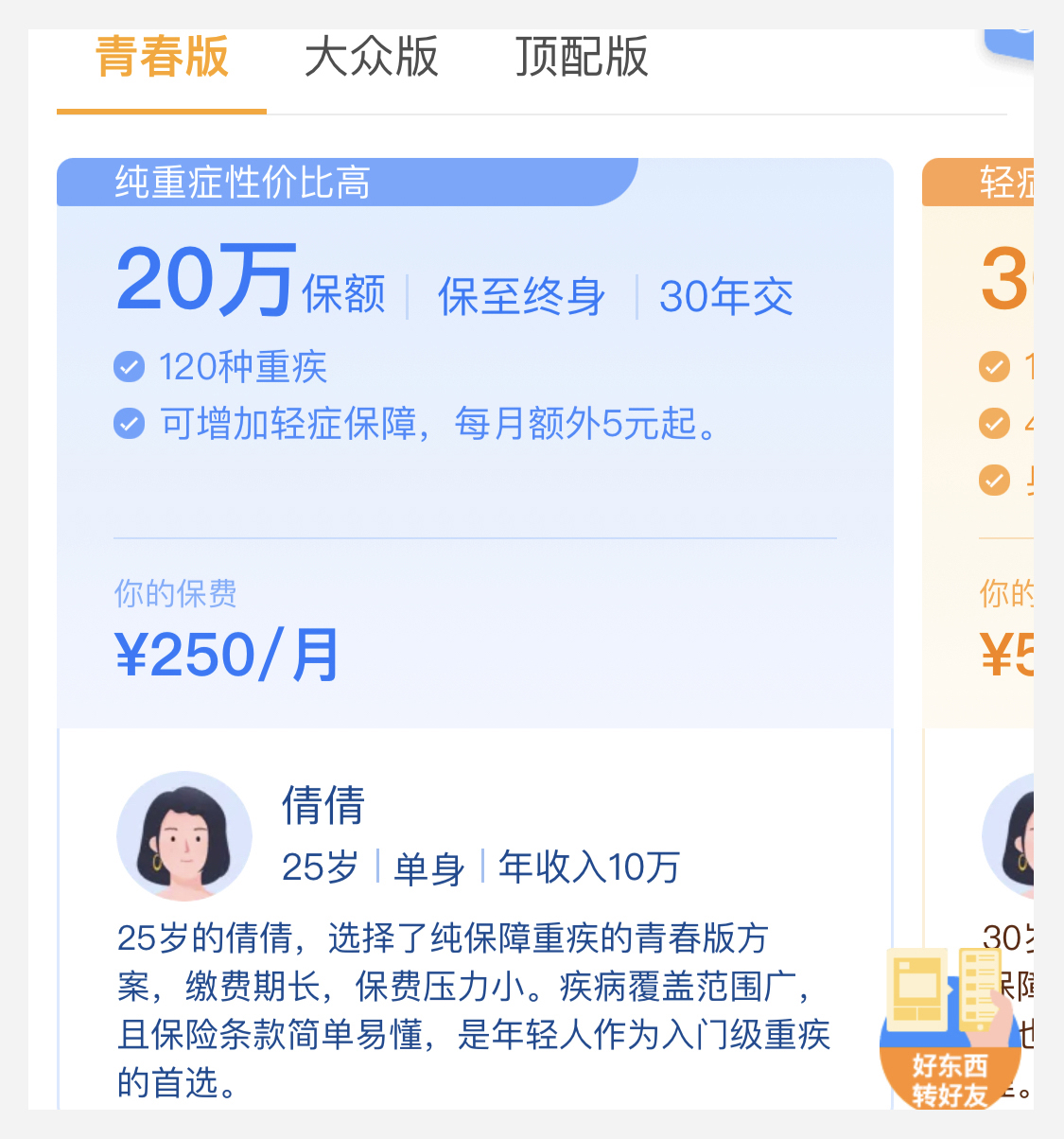This screenshot has width=1064, height=1139.
Task: Click the third orange checkmark on the right card
Action: [995, 480]
